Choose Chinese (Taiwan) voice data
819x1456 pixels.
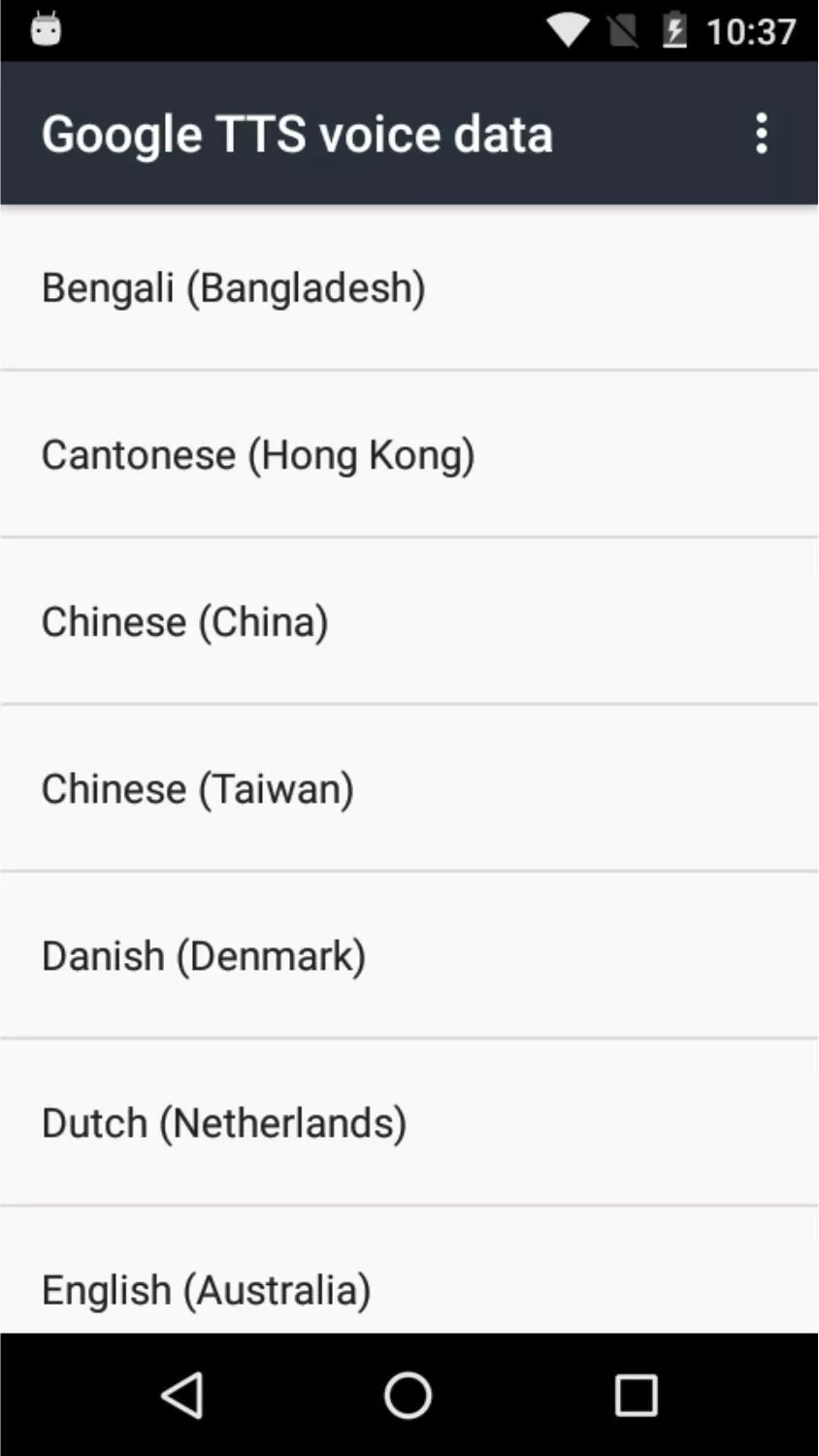(x=409, y=788)
